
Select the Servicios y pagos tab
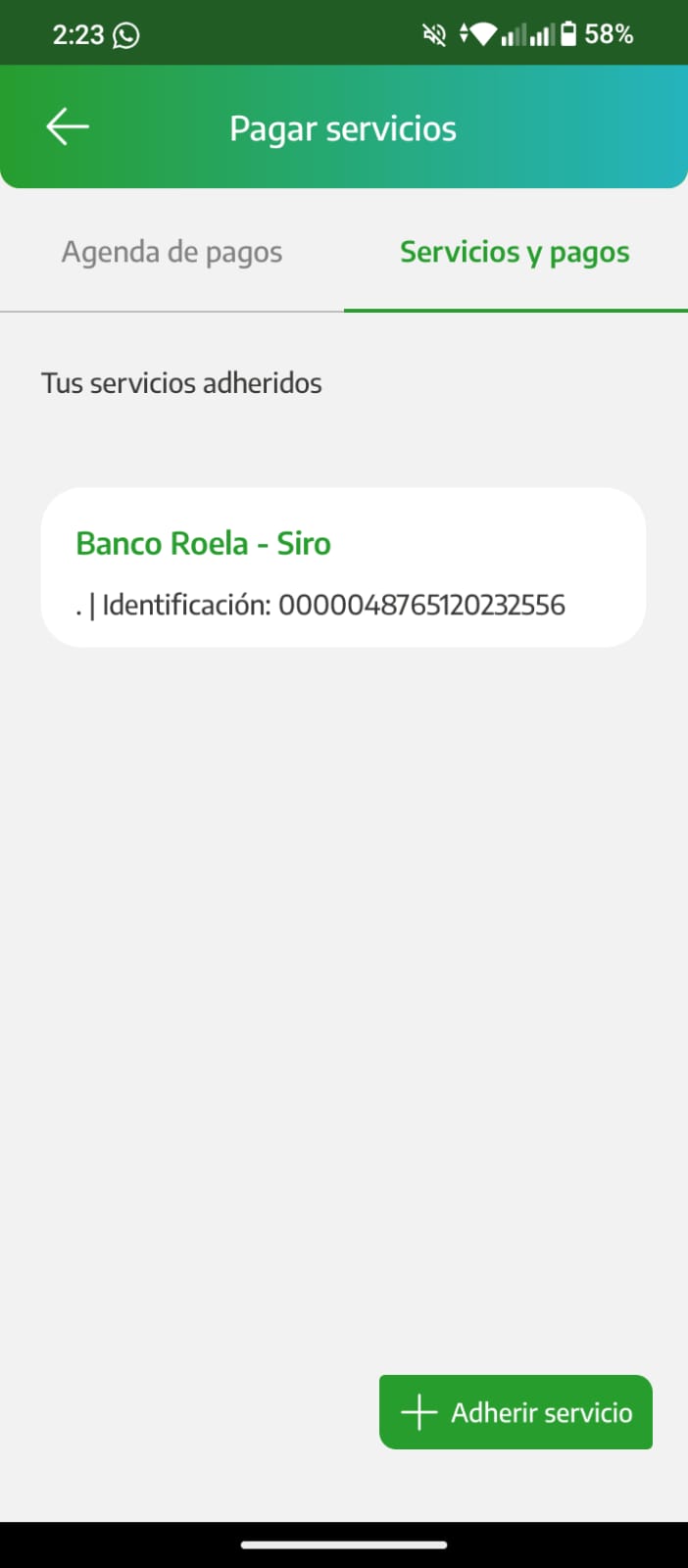pyautogui.click(x=515, y=253)
